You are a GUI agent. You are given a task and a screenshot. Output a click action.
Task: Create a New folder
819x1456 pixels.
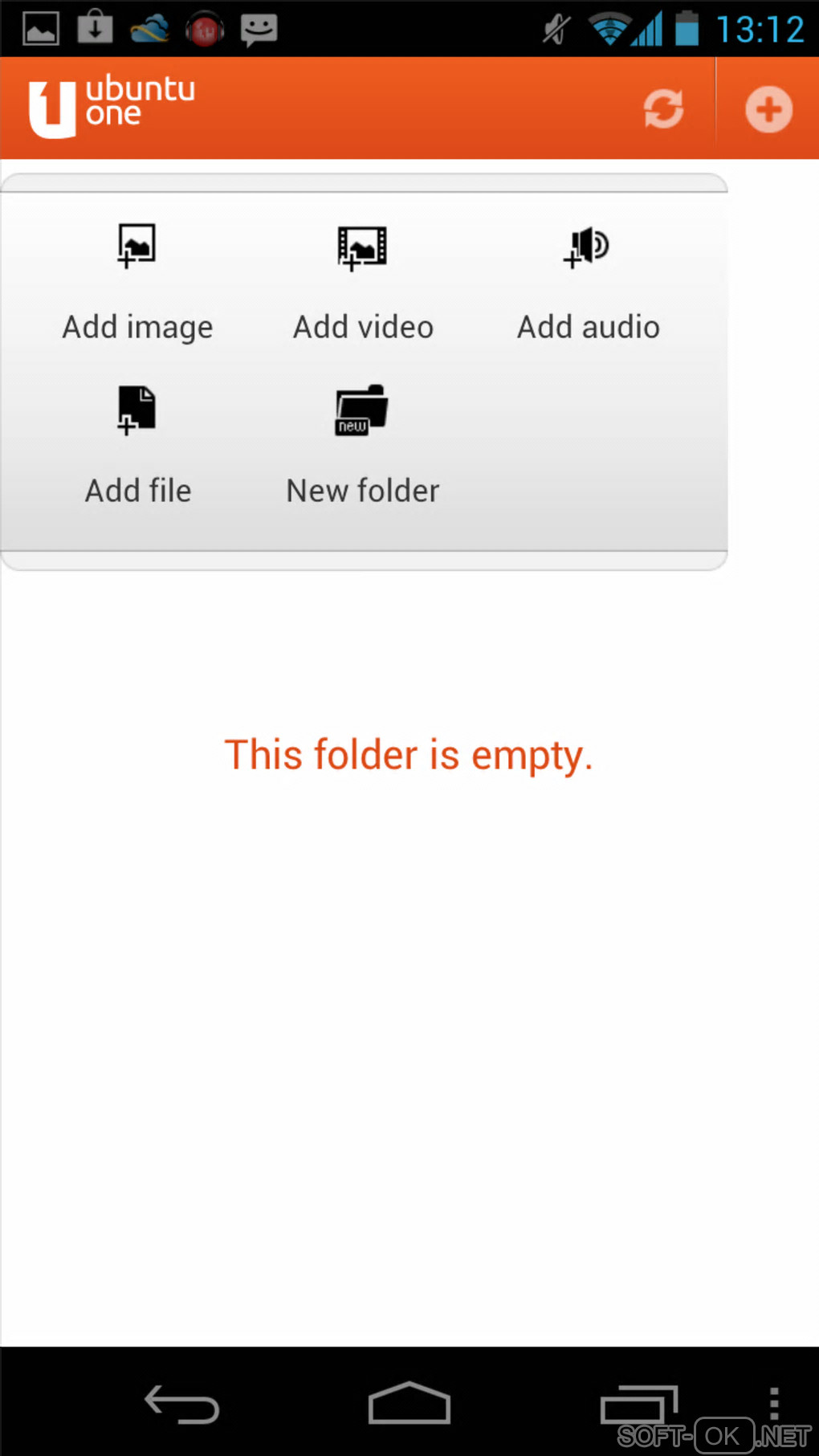coord(363,446)
